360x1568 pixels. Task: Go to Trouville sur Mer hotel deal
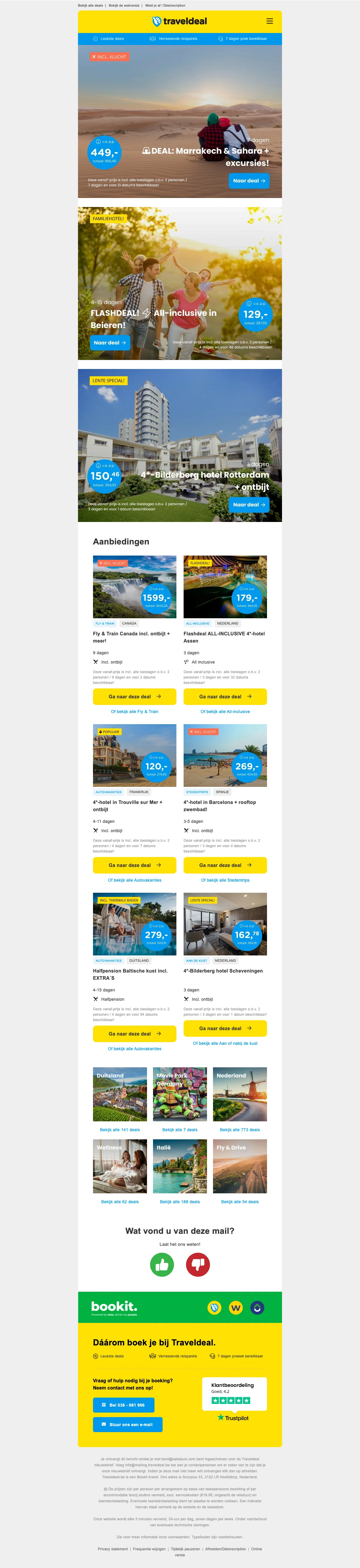click(135, 865)
